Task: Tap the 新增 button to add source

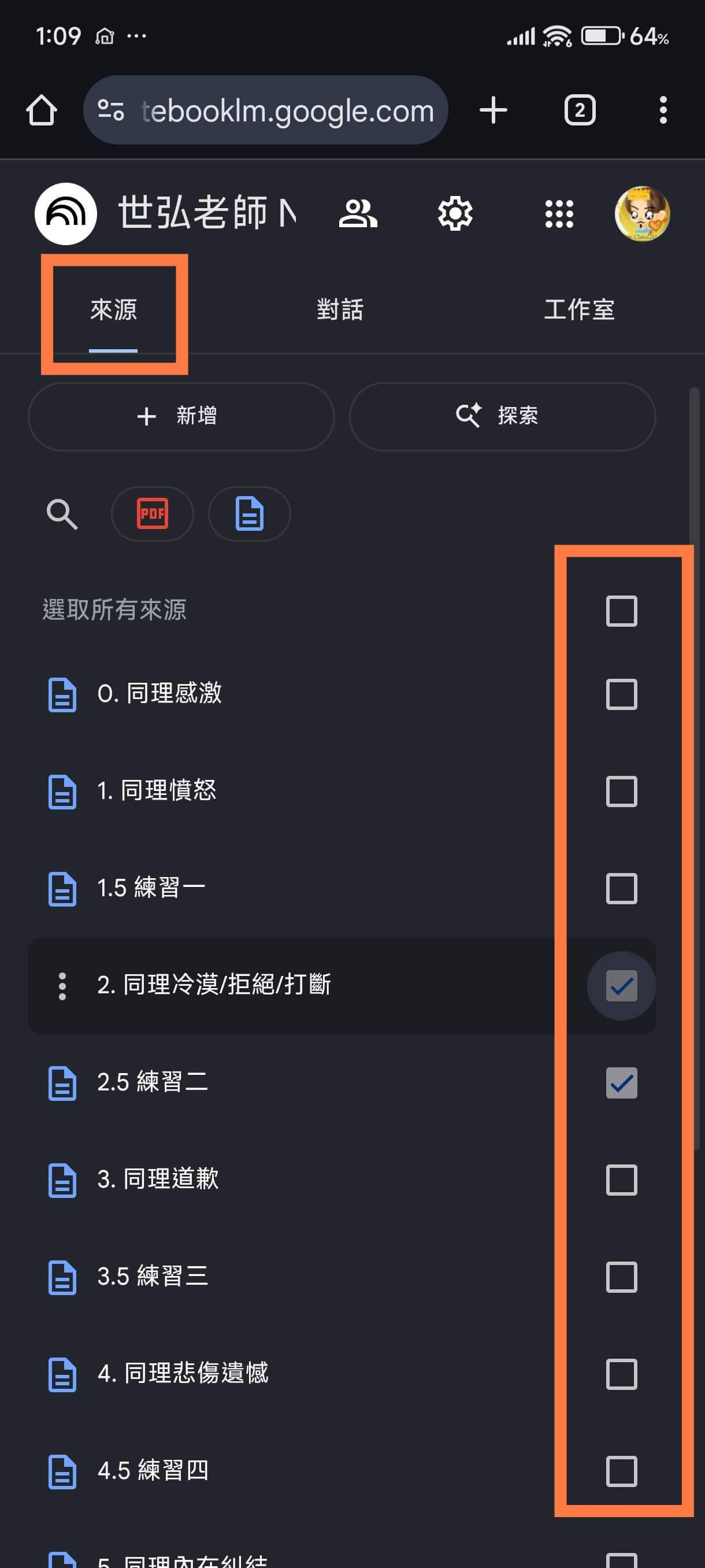Action: click(181, 416)
